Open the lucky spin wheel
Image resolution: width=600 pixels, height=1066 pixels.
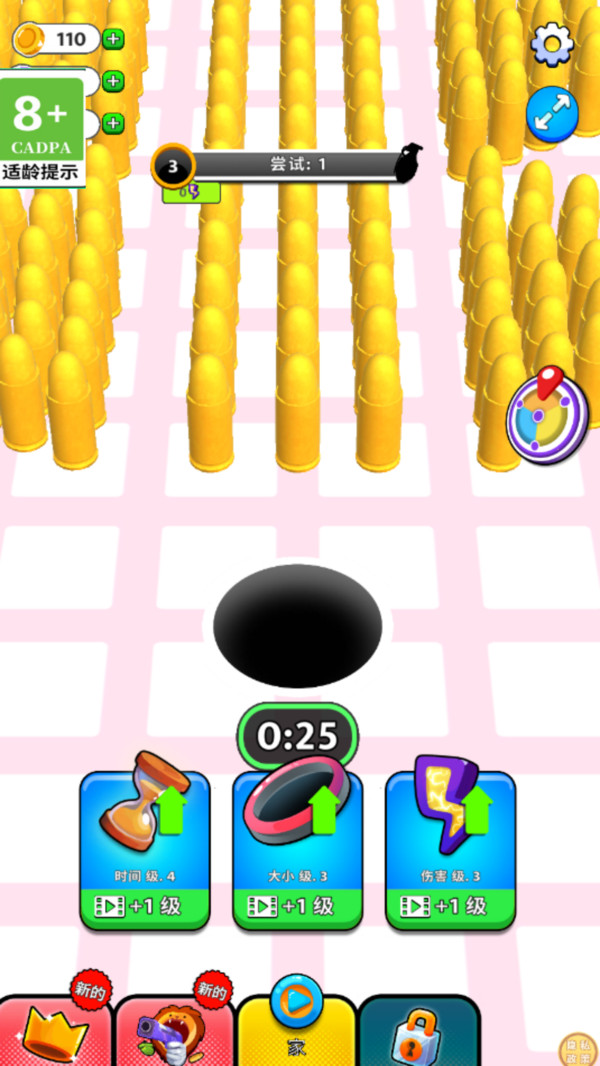tap(546, 417)
